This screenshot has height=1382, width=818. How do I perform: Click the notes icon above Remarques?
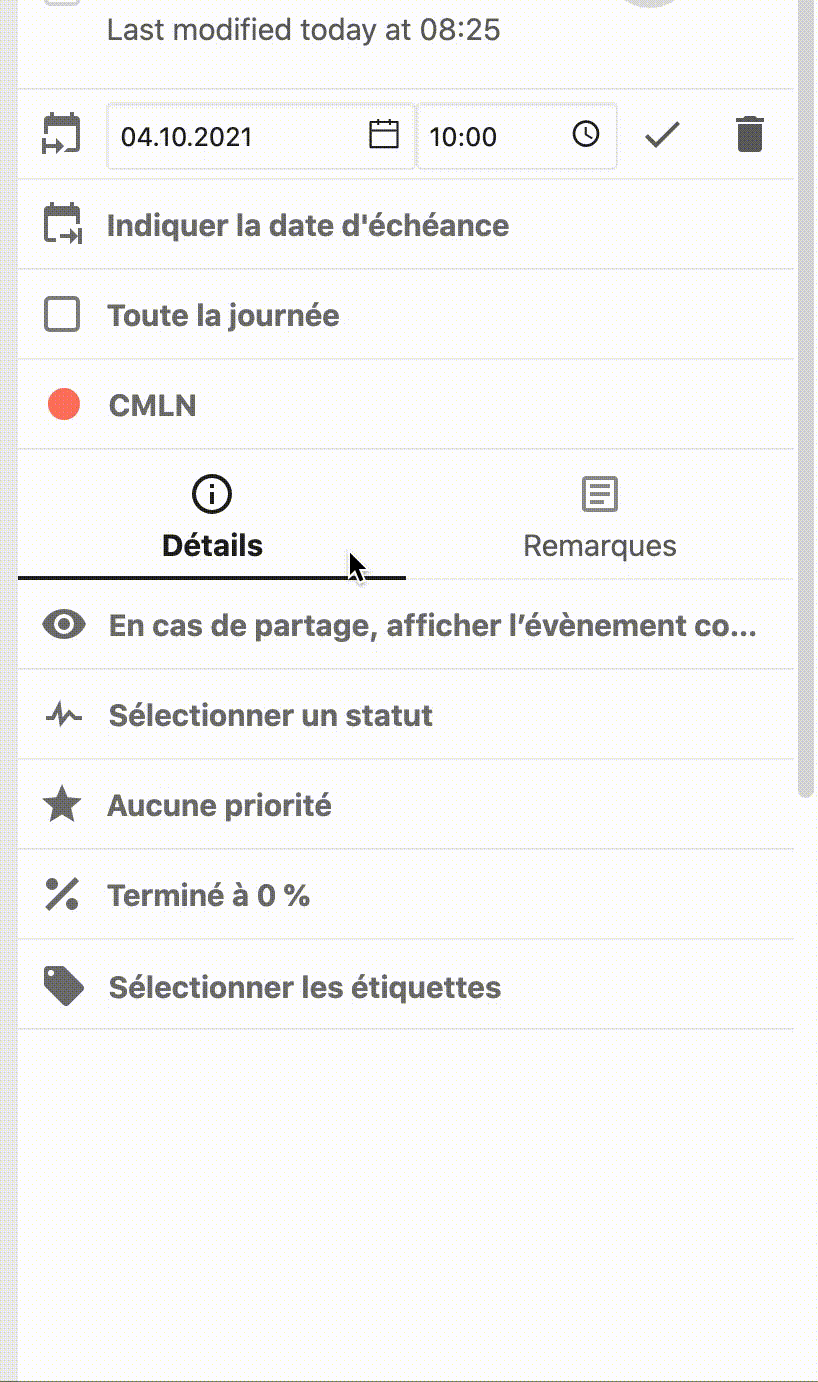point(599,493)
